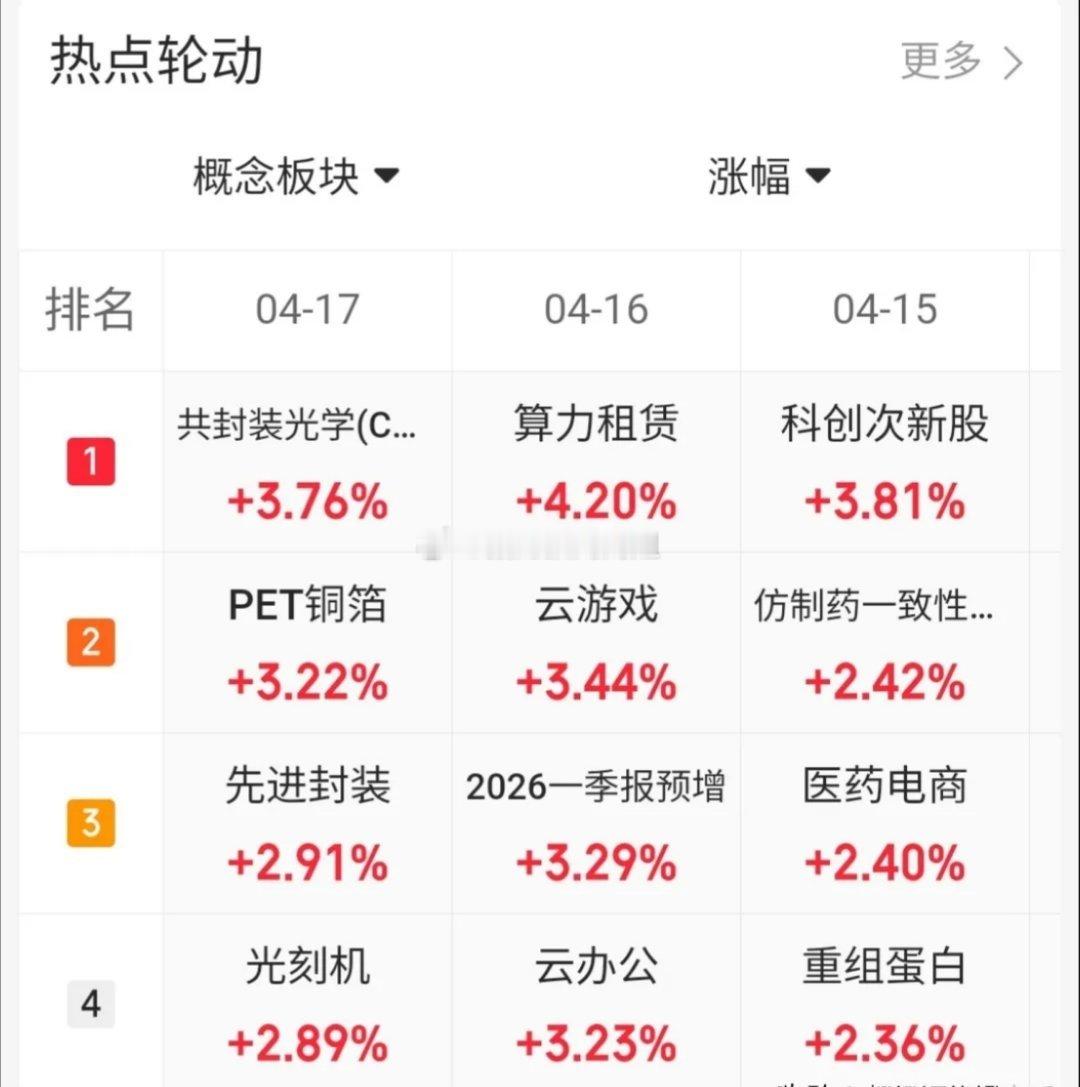Image resolution: width=1080 pixels, height=1087 pixels.
Task: Switch to the 04-17 date column
Action: 305,311
